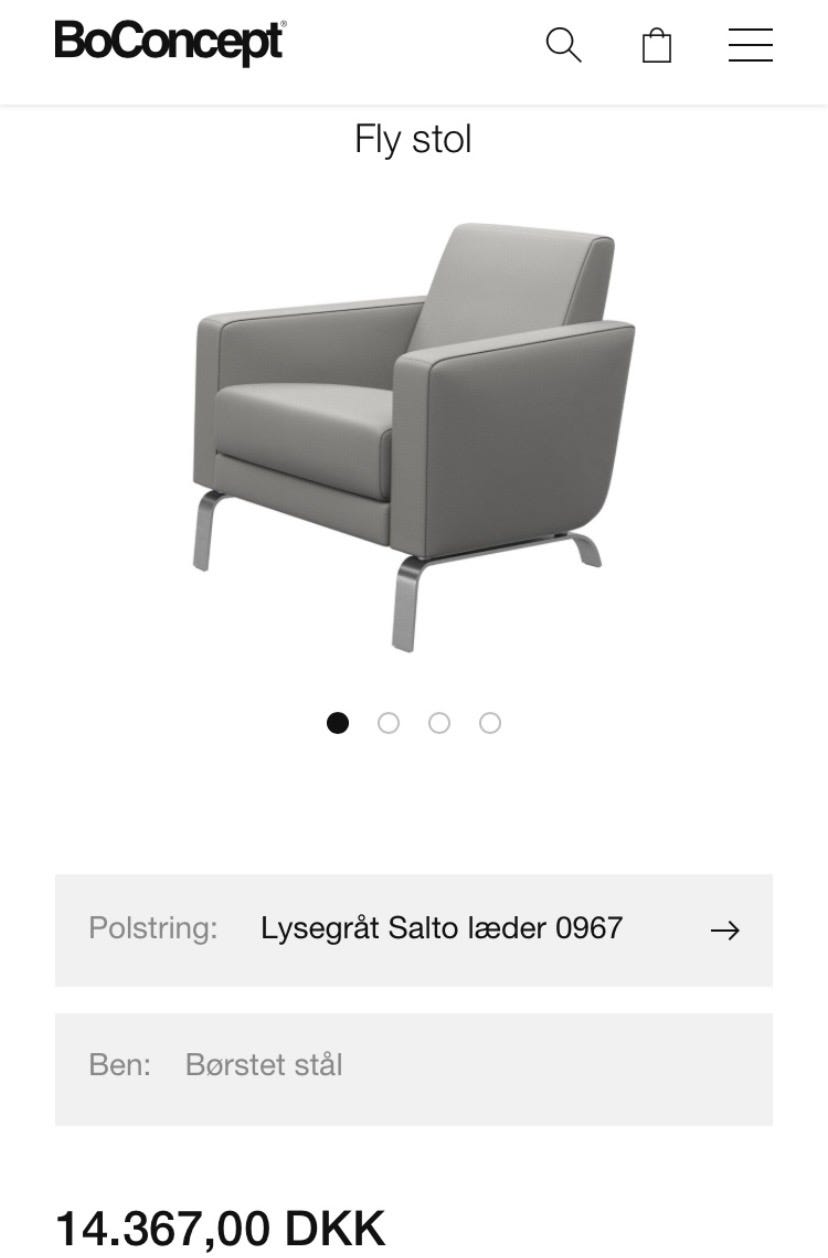
Task: Open the hamburger navigation menu
Action: click(749, 44)
